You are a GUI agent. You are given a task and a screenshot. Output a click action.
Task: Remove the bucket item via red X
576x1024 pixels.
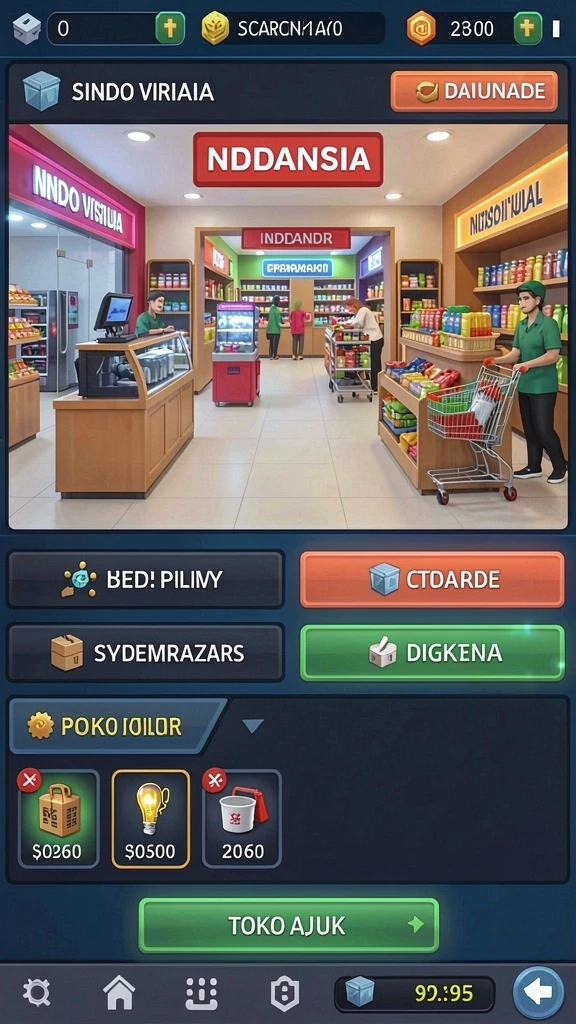214,779
